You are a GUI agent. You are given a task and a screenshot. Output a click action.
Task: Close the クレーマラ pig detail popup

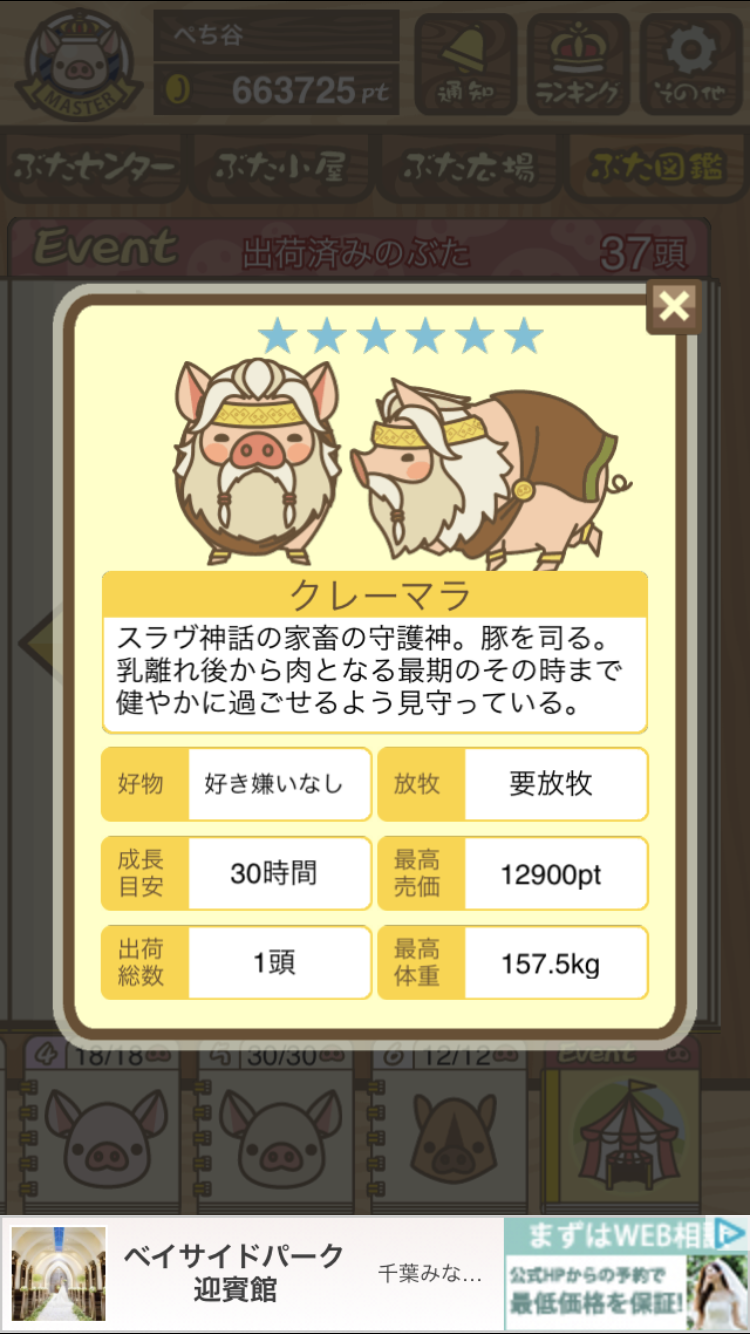coord(674,307)
